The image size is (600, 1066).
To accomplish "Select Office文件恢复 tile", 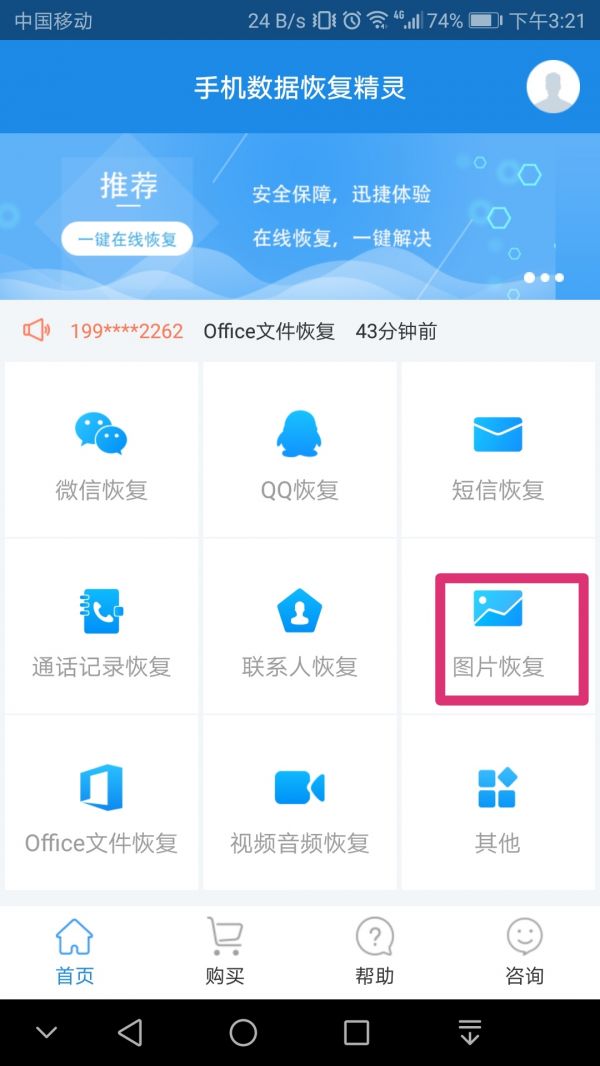I will (x=101, y=803).
